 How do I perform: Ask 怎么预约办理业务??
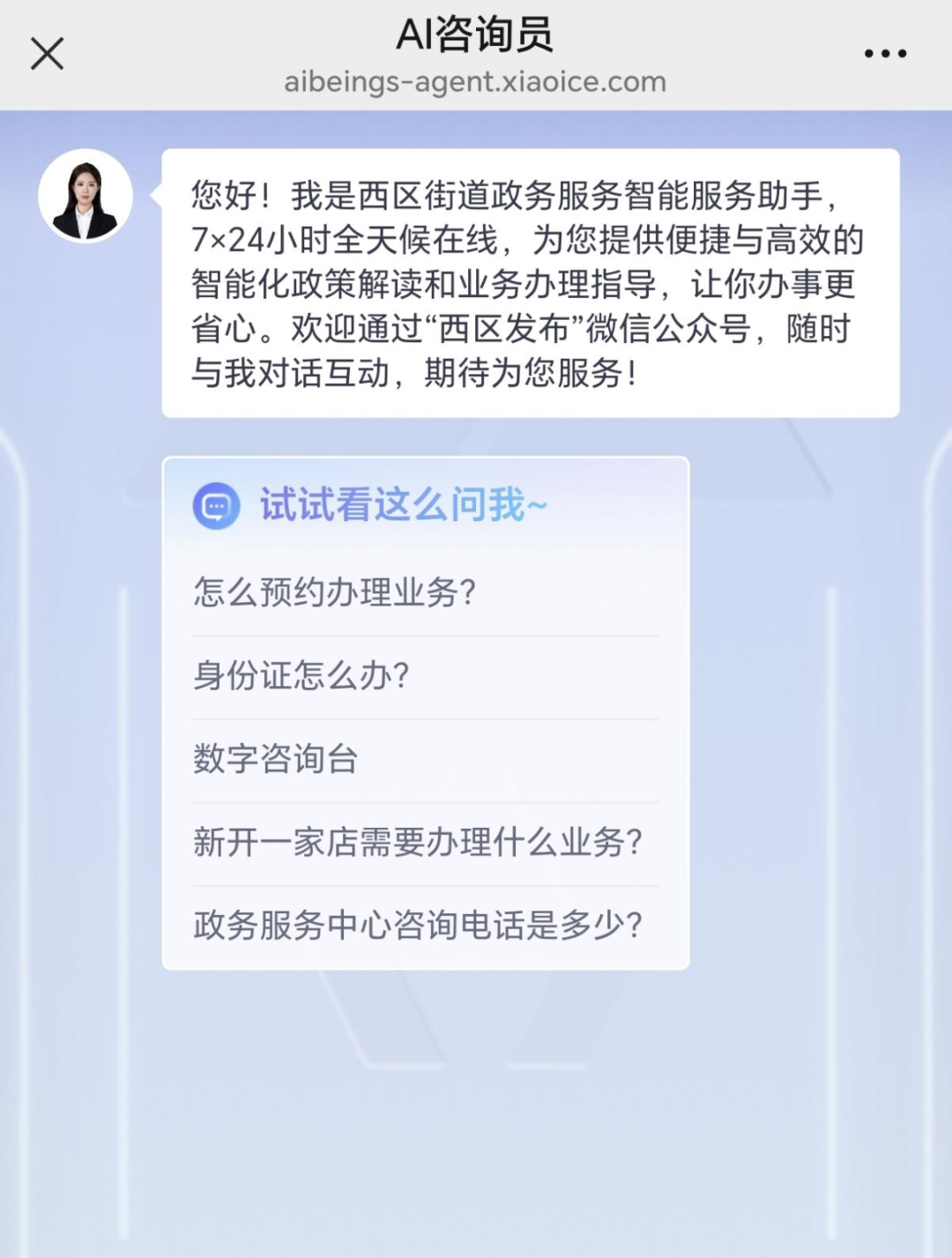335,592
